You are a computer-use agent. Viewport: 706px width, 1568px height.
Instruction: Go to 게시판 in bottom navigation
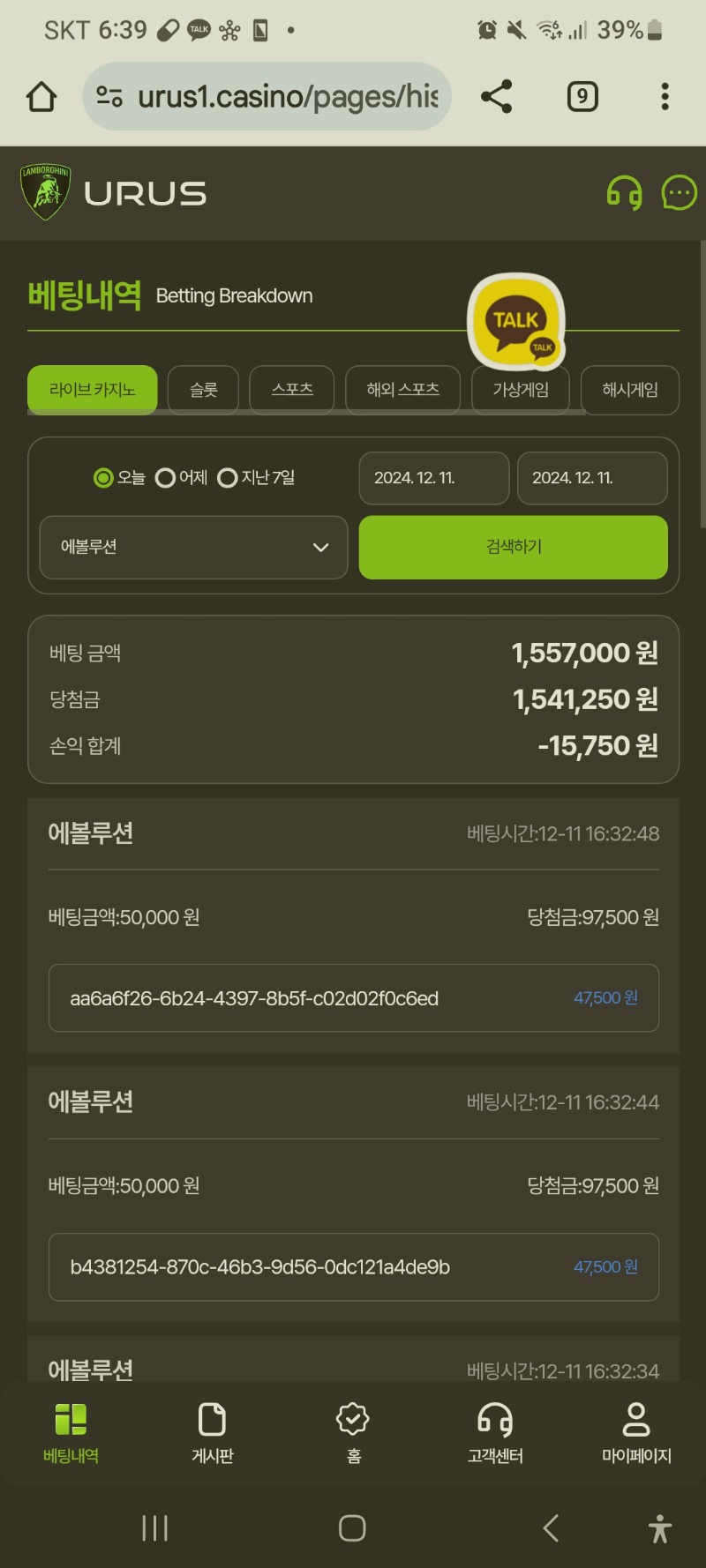[212, 1433]
